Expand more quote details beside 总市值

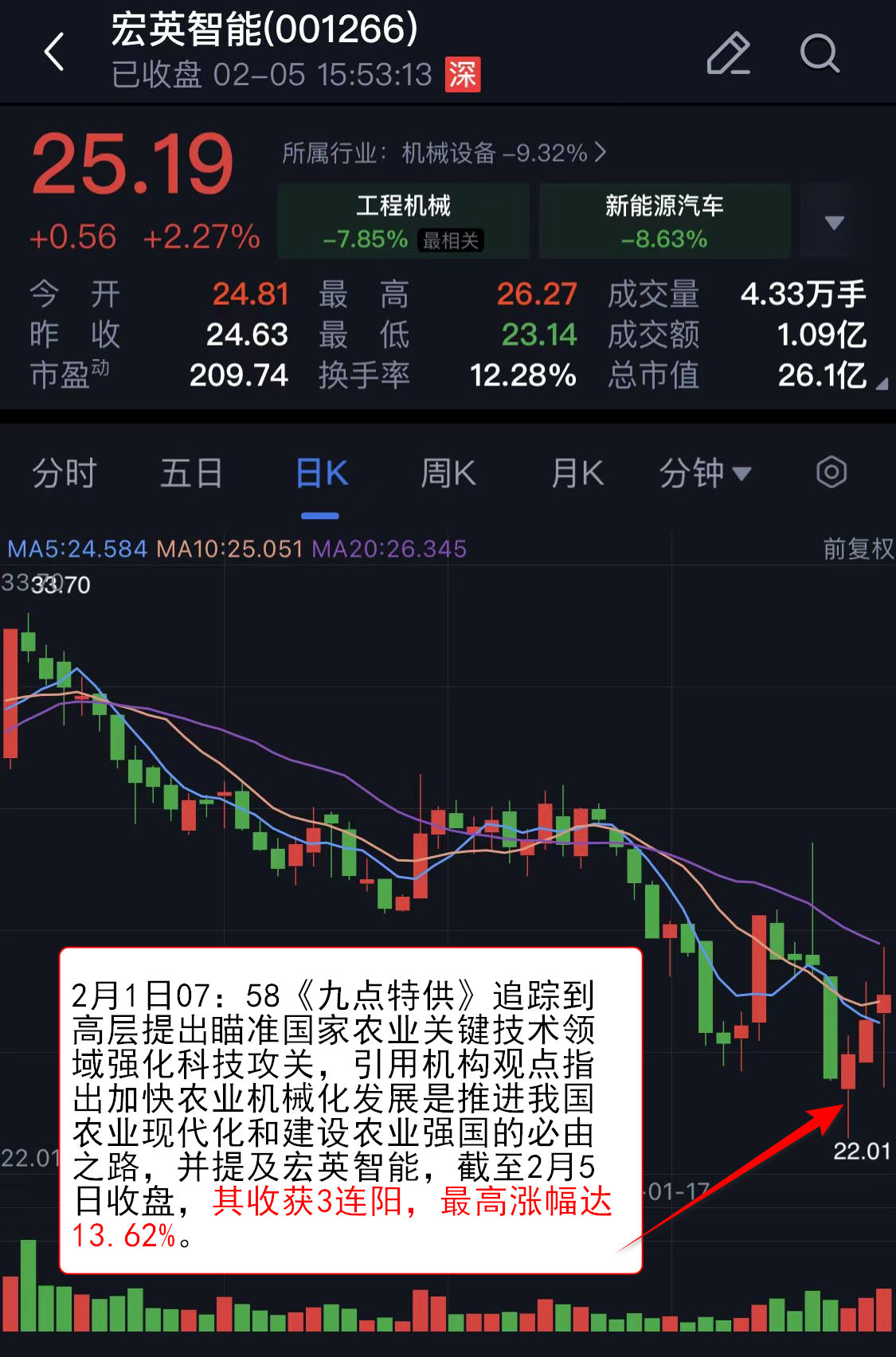(x=881, y=384)
